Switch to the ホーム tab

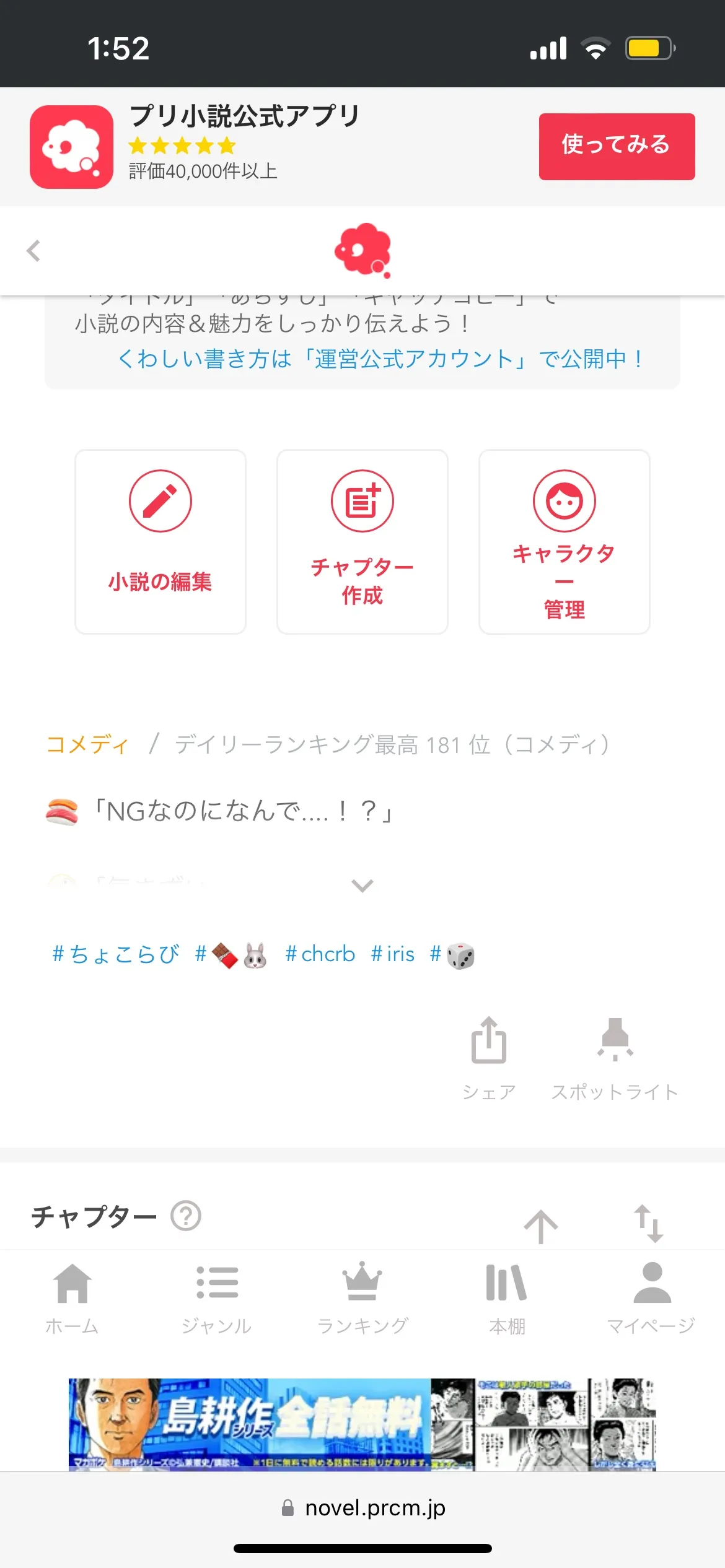pos(72,1288)
